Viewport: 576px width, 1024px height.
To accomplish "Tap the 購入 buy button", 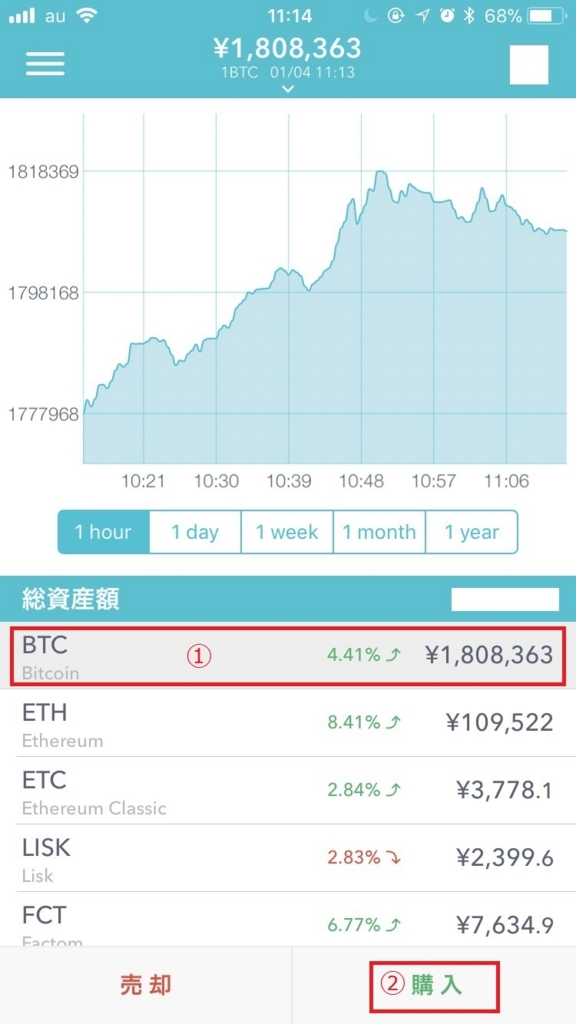I will [434, 985].
